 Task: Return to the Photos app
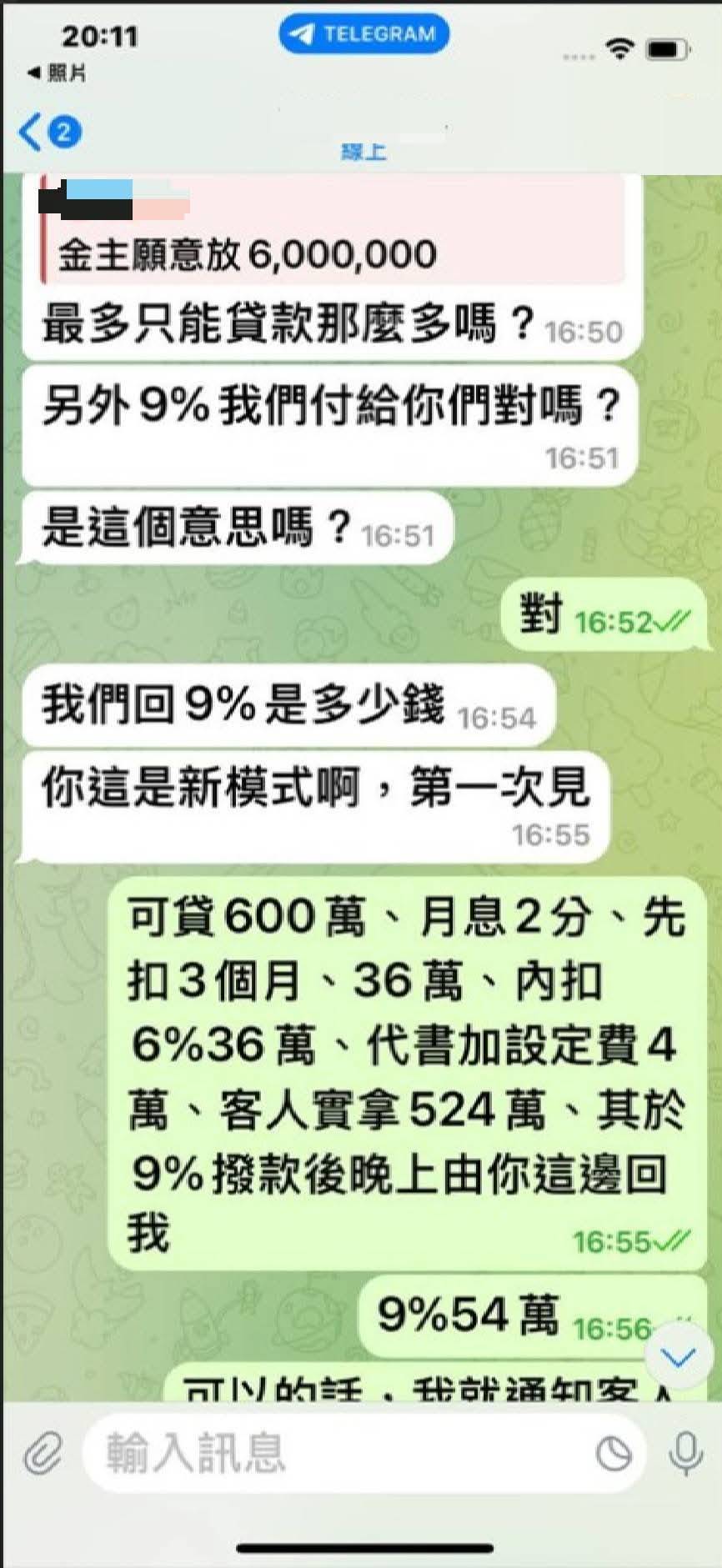[x=57, y=73]
